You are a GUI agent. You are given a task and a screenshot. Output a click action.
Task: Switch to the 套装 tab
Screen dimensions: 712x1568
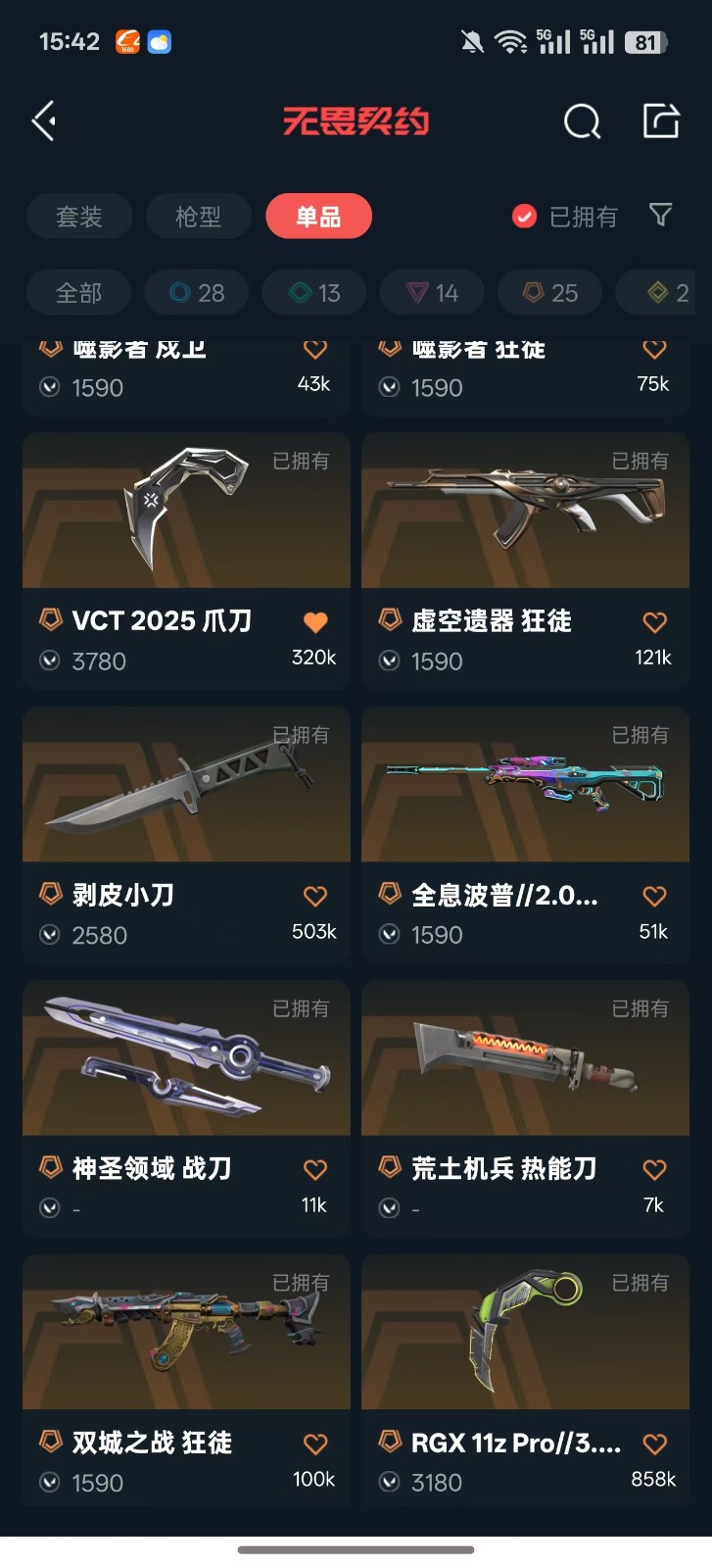pyautogui.click(x=79, y=217)
